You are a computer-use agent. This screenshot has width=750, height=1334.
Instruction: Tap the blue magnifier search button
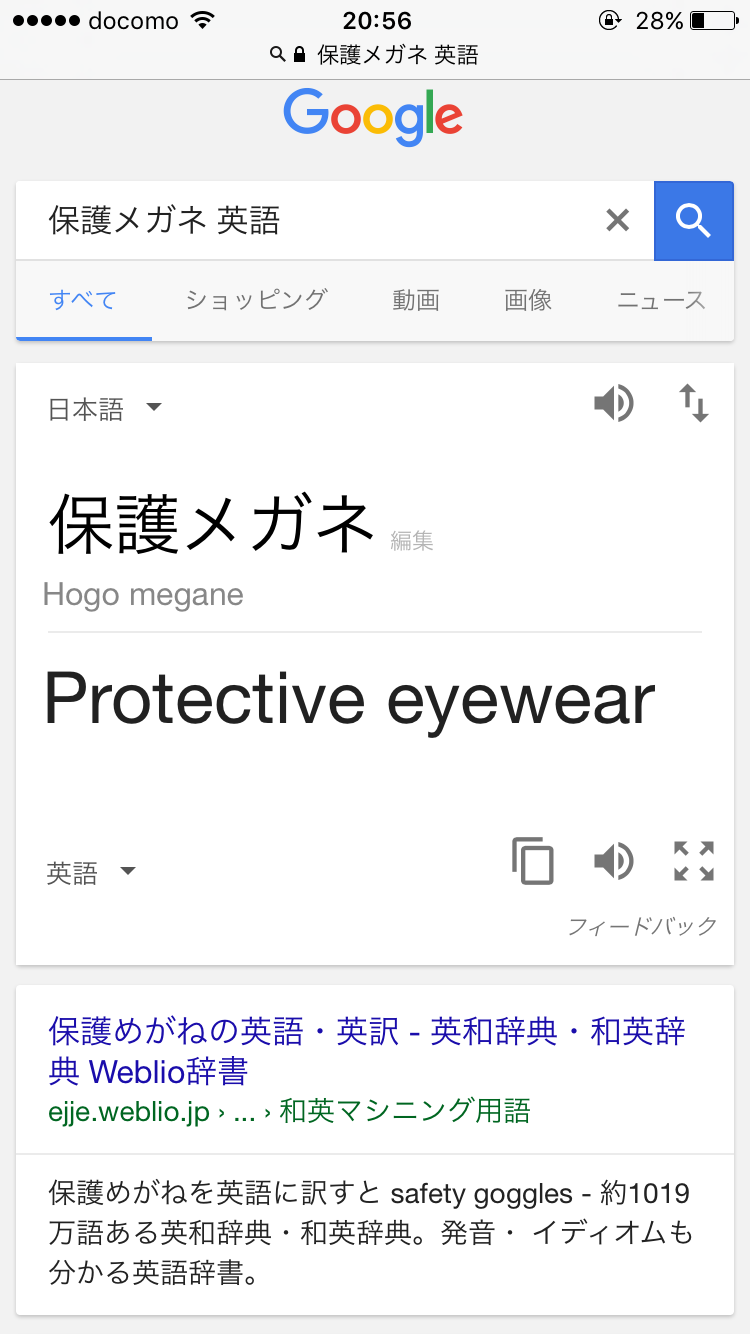[x=693, y=220]
